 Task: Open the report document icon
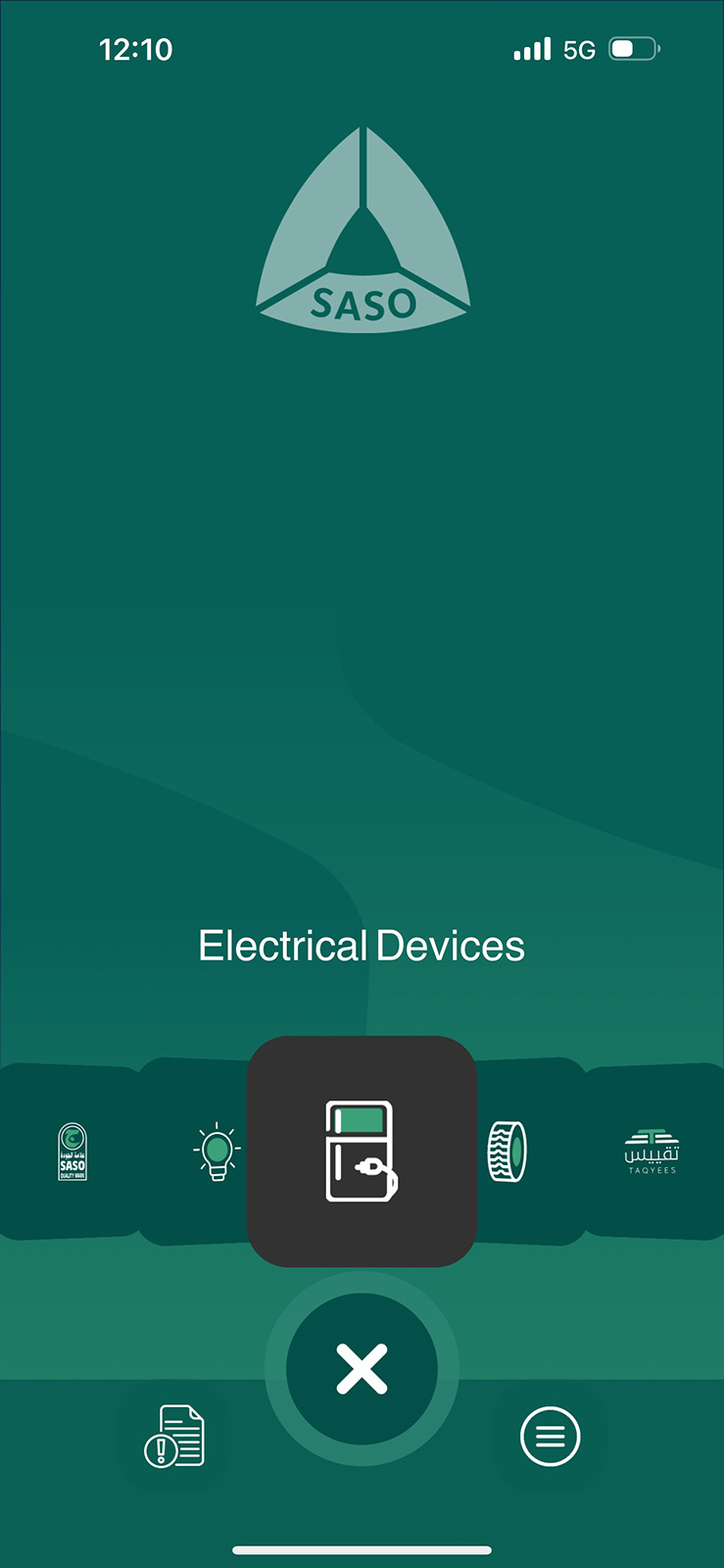coord(174,1437)
